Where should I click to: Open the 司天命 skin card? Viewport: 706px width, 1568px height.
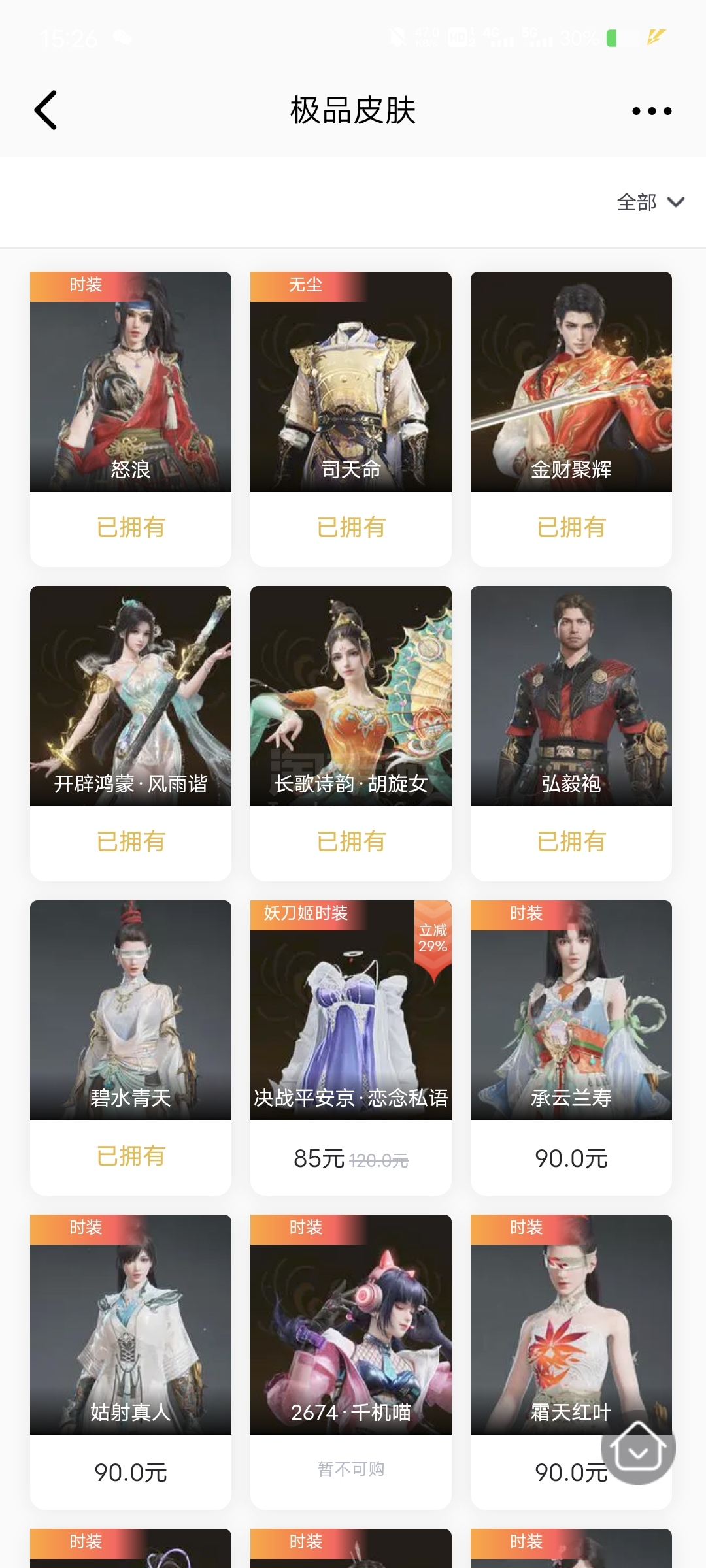click(x=351, y=419)
